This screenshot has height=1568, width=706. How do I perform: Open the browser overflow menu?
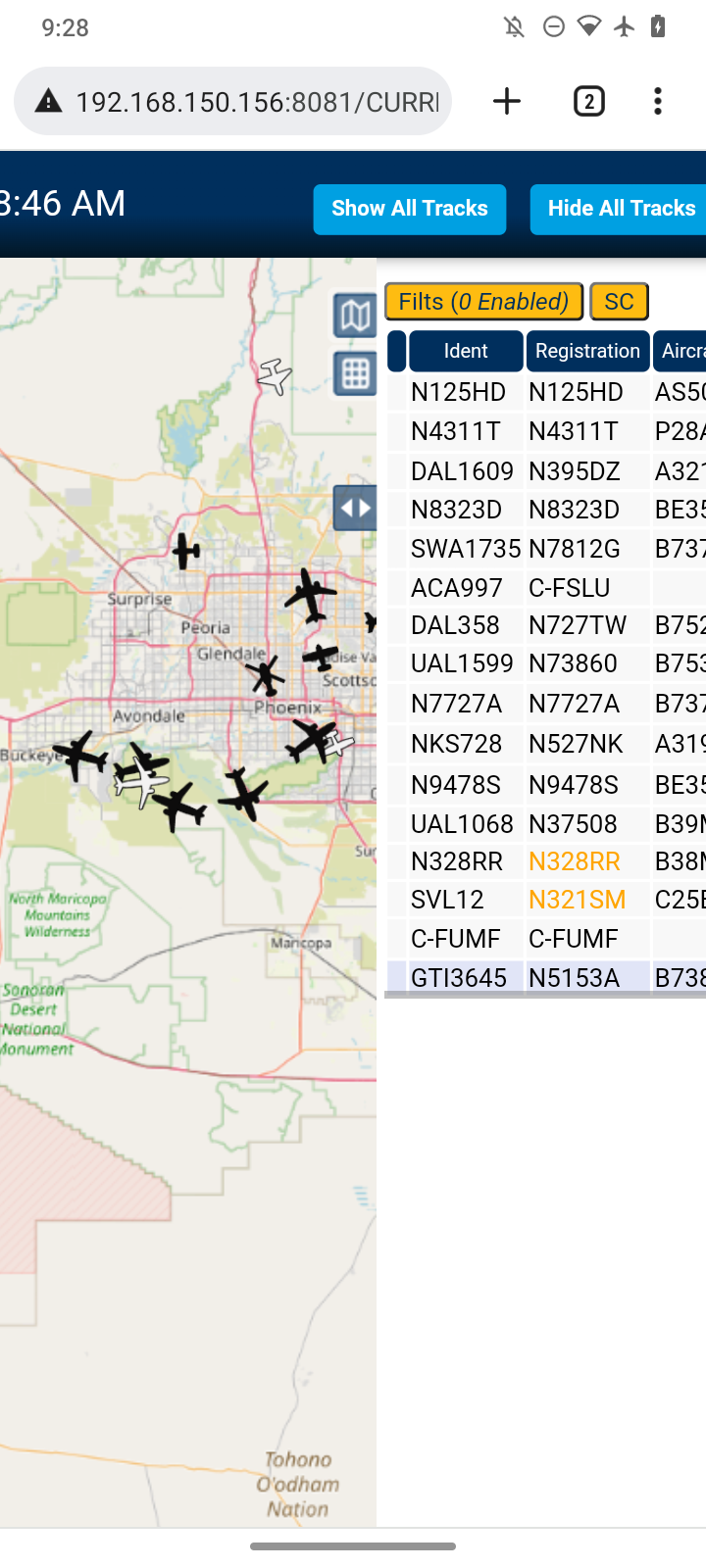pos(658,101)
